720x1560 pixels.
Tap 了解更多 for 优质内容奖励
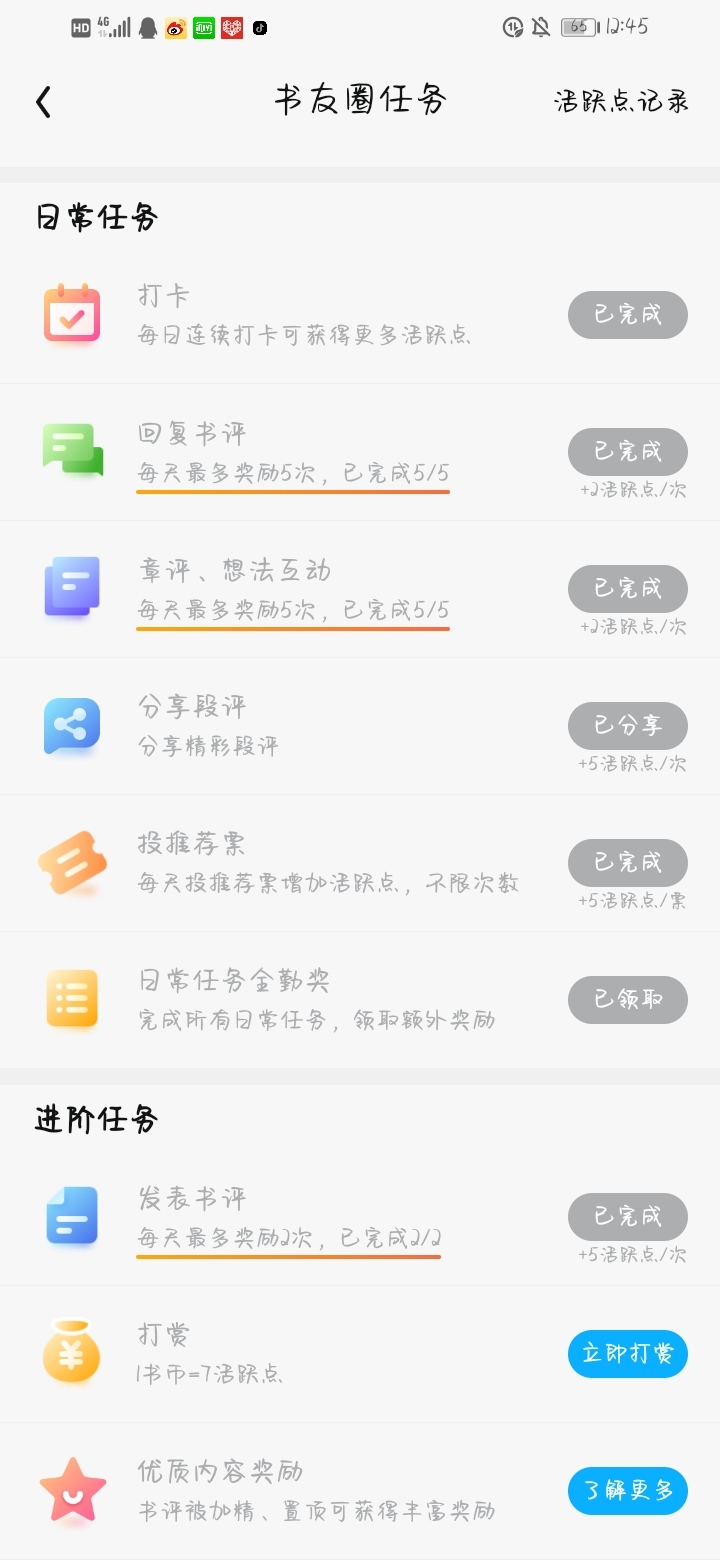point(628,1491)
